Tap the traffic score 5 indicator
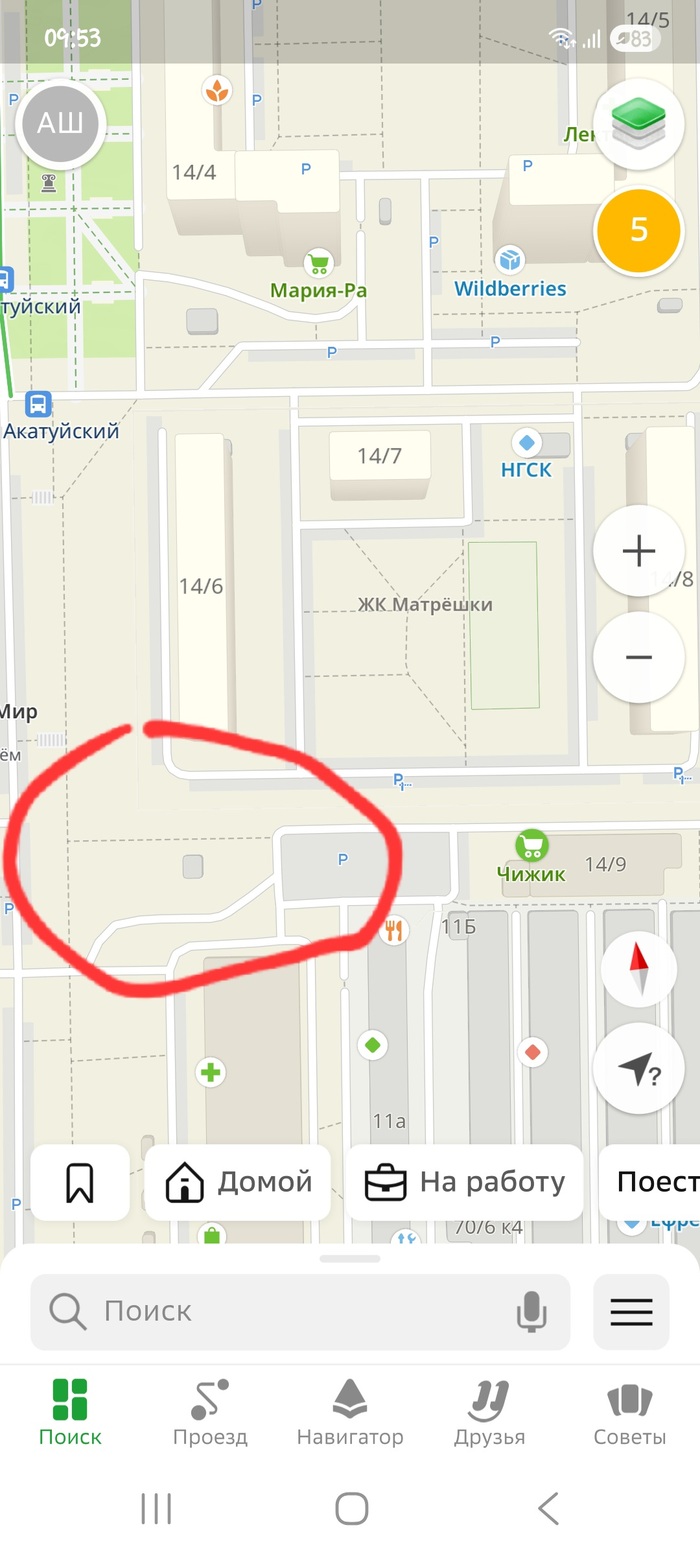 (638, 230)
